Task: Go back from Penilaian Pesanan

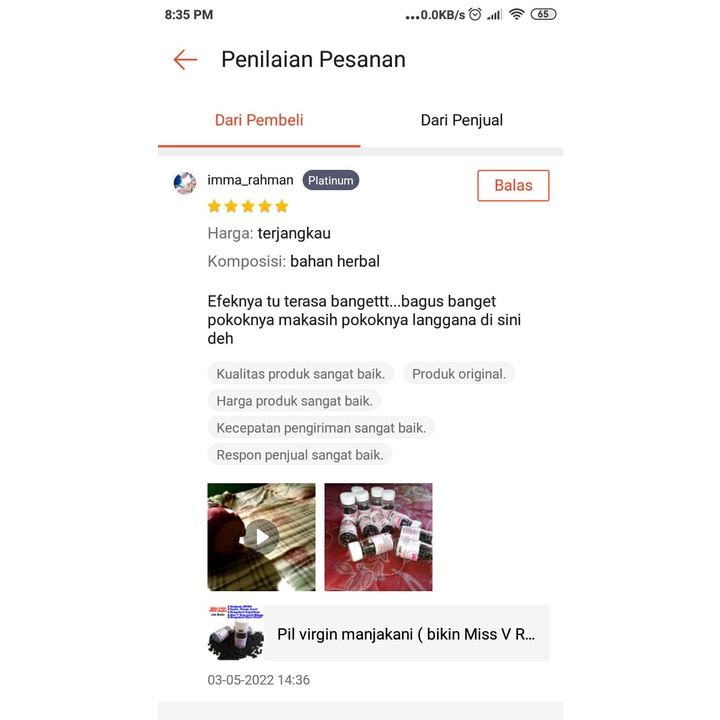Action: (185, 60)
